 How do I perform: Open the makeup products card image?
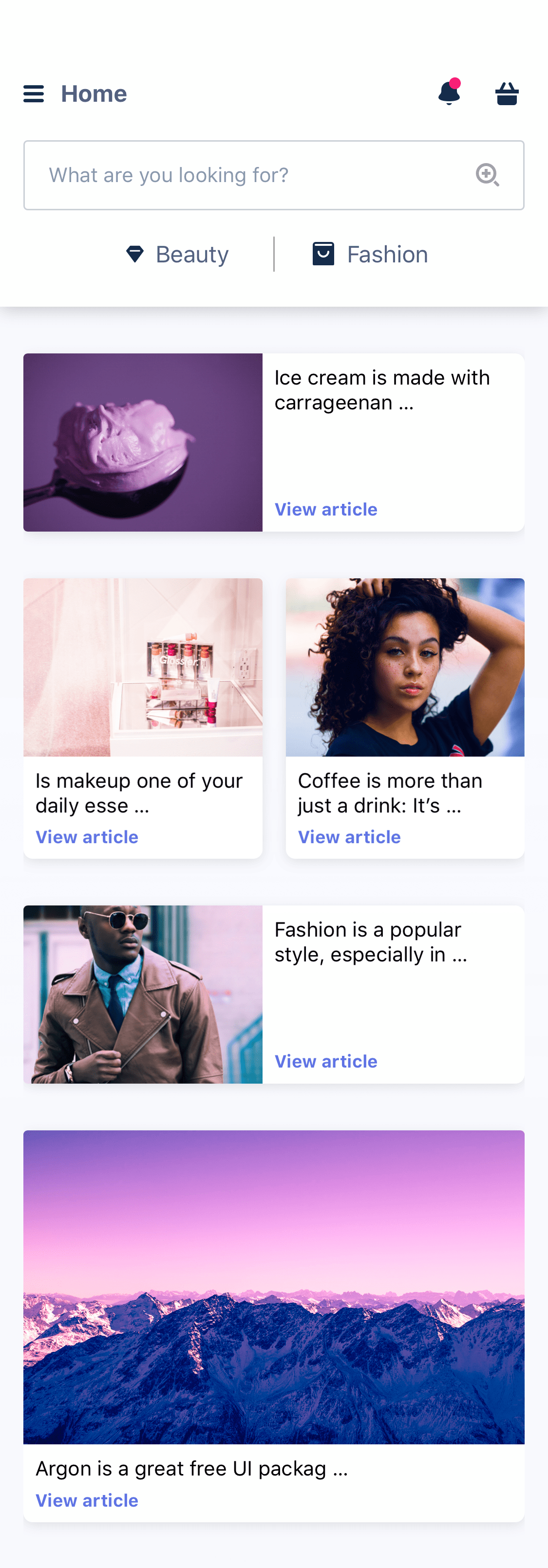point(142,667)
